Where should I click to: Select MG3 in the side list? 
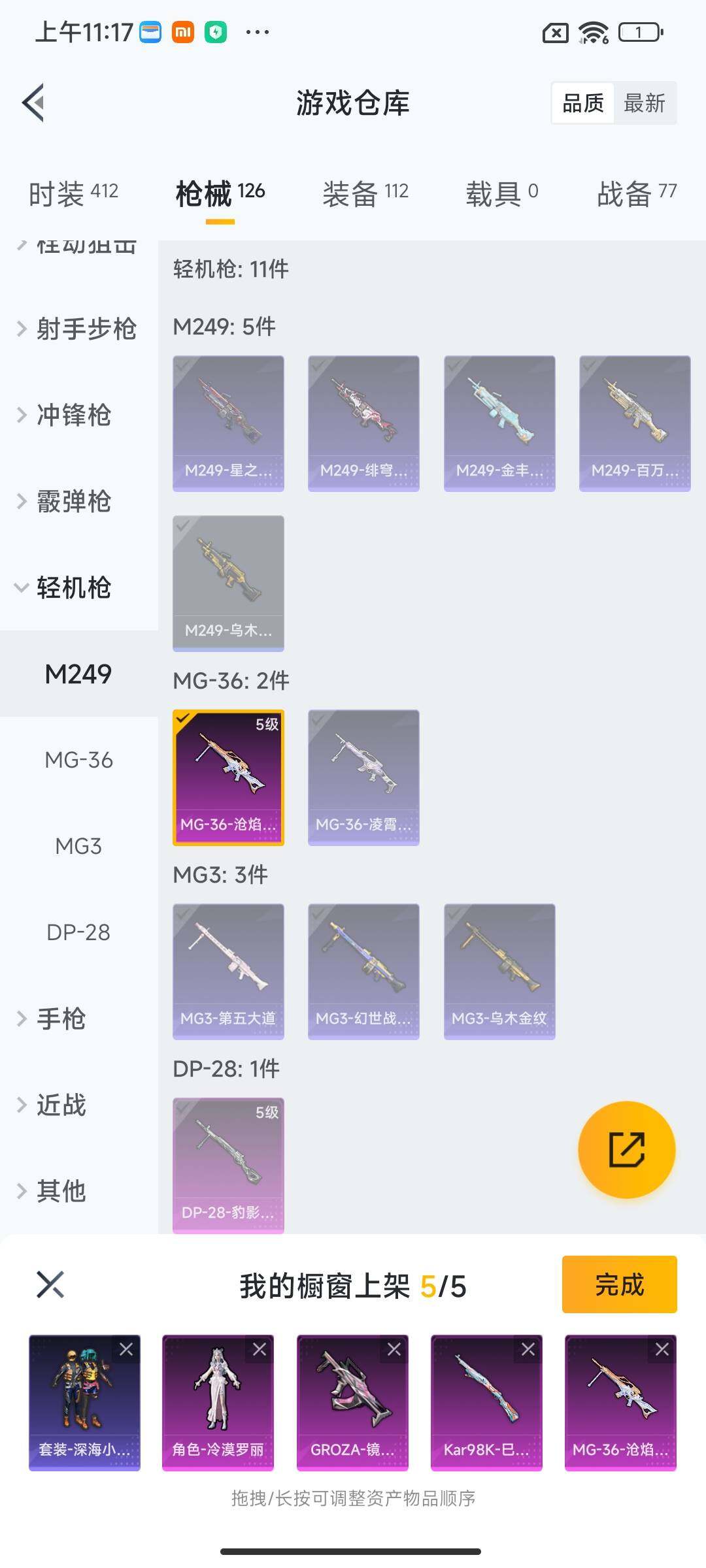pyautogui.click(x=78, y=846)
